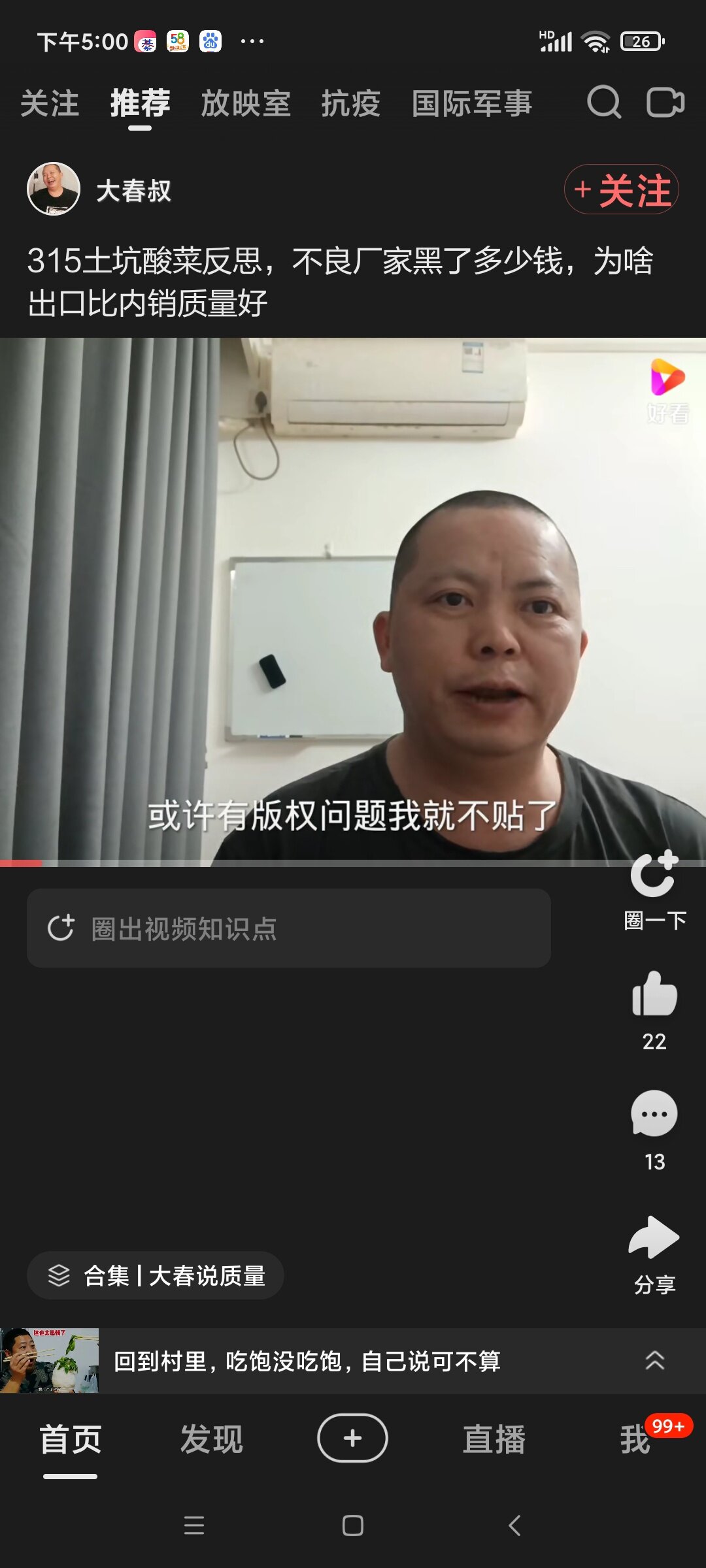
Task: Share this video via 分享
Action: point(654,1239)
